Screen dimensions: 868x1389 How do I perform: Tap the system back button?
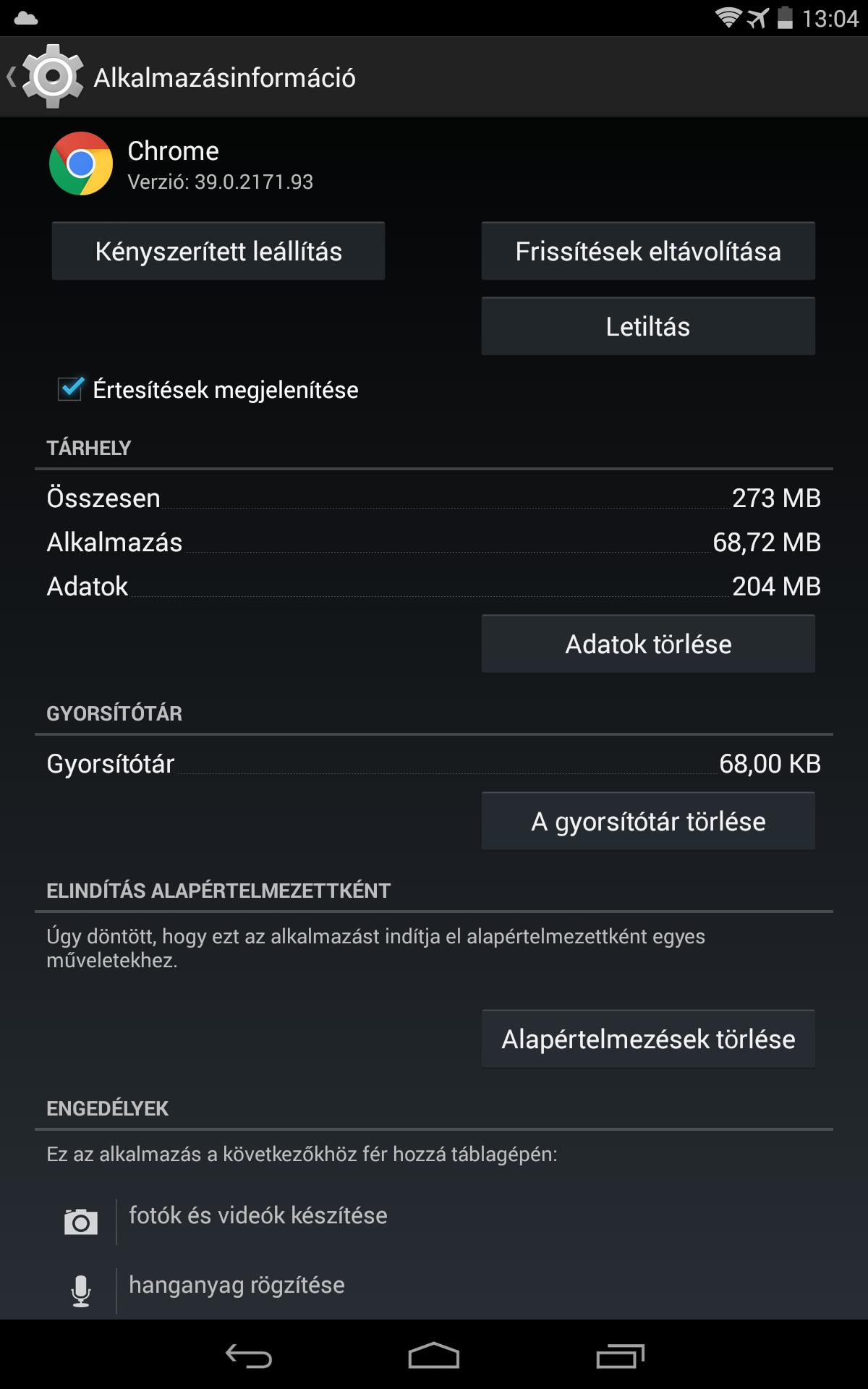point(249,1355)
